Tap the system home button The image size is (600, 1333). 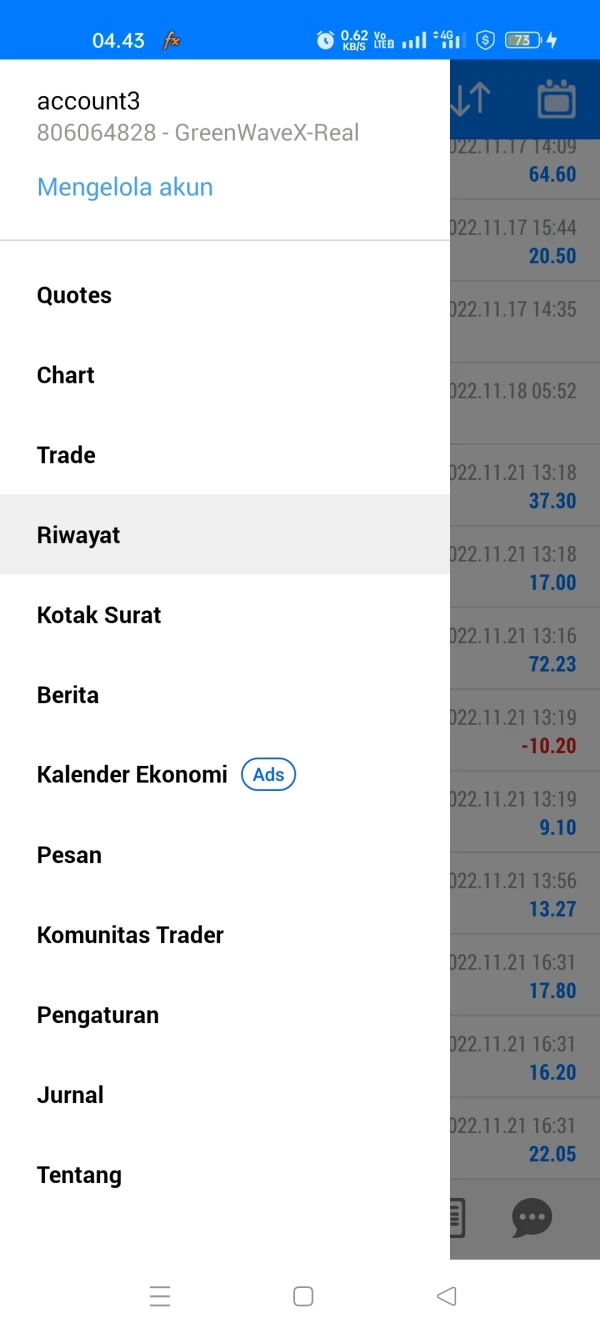pyautogui.click(x=303, y=1296)
